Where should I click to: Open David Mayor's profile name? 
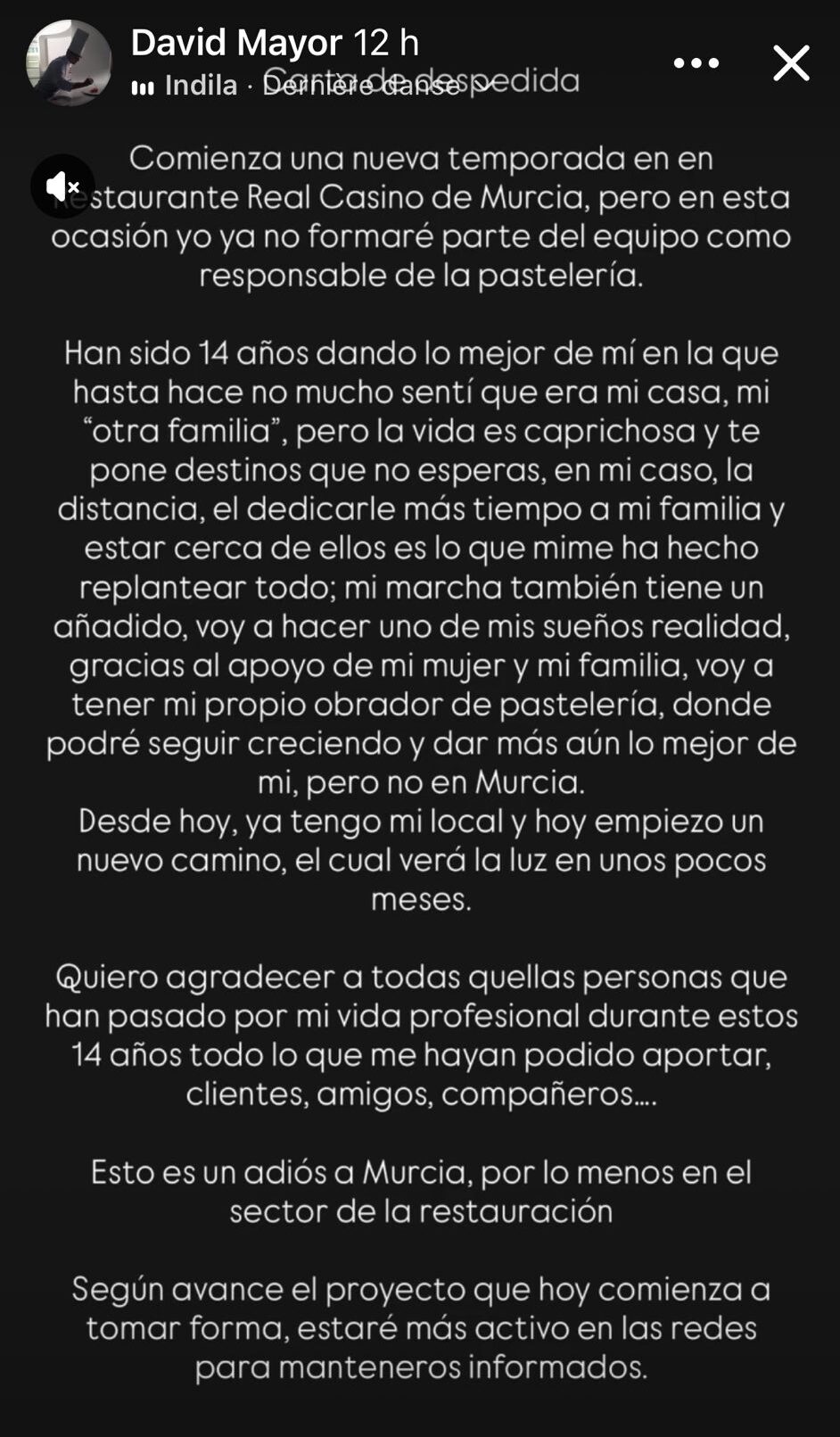click(236, 42)
